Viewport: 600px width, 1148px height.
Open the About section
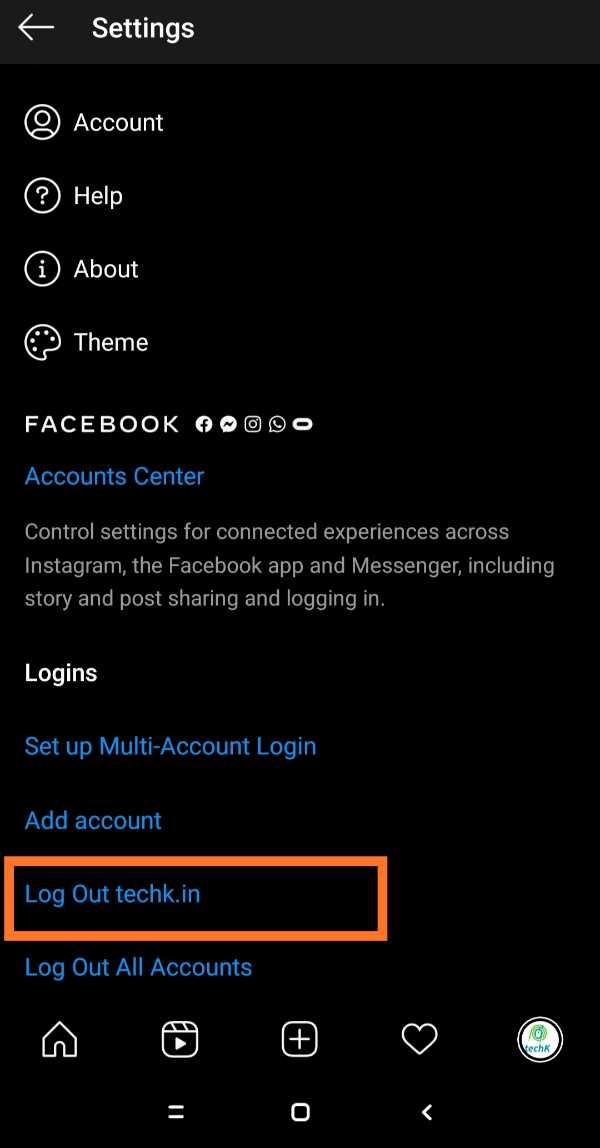(81, 269)
